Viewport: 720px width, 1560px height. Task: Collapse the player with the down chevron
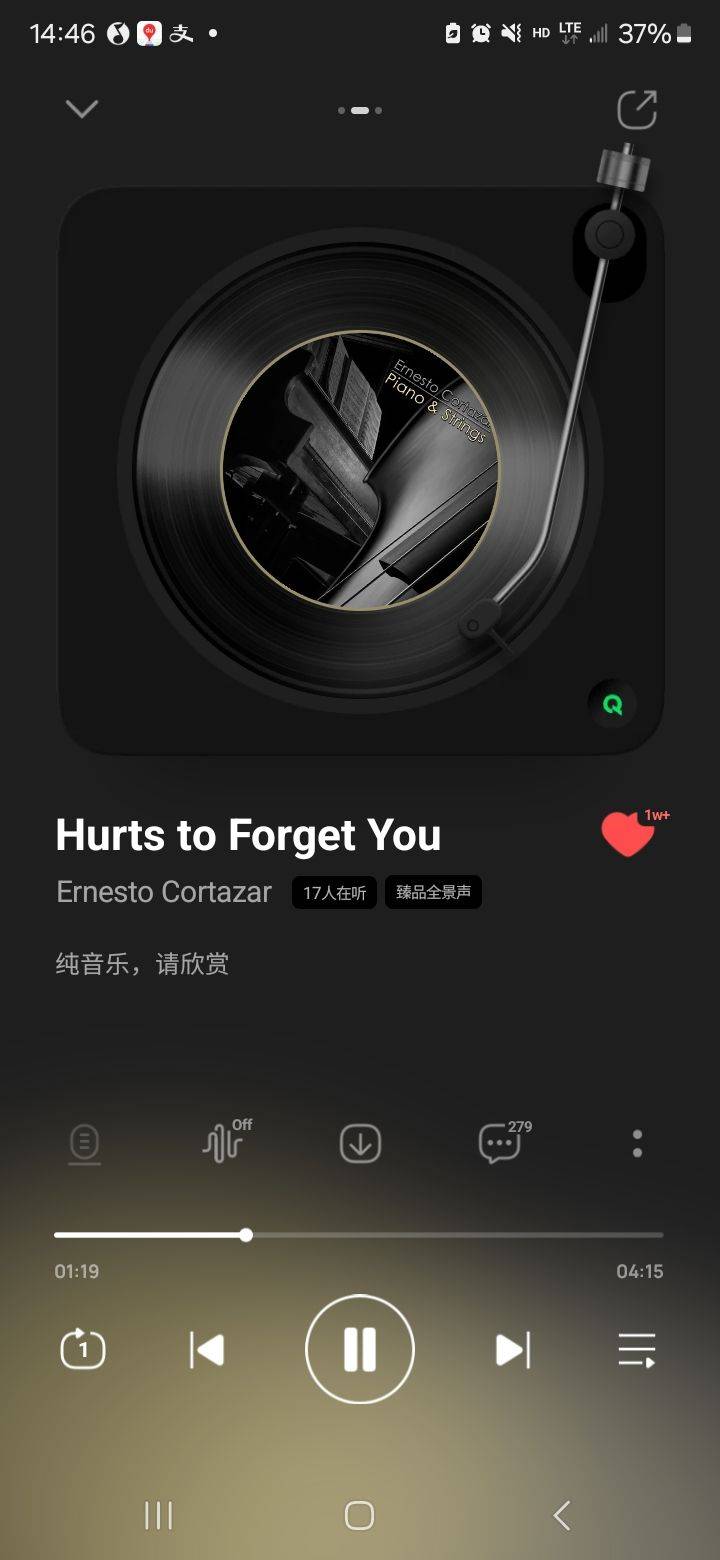(x=82, y=109)
